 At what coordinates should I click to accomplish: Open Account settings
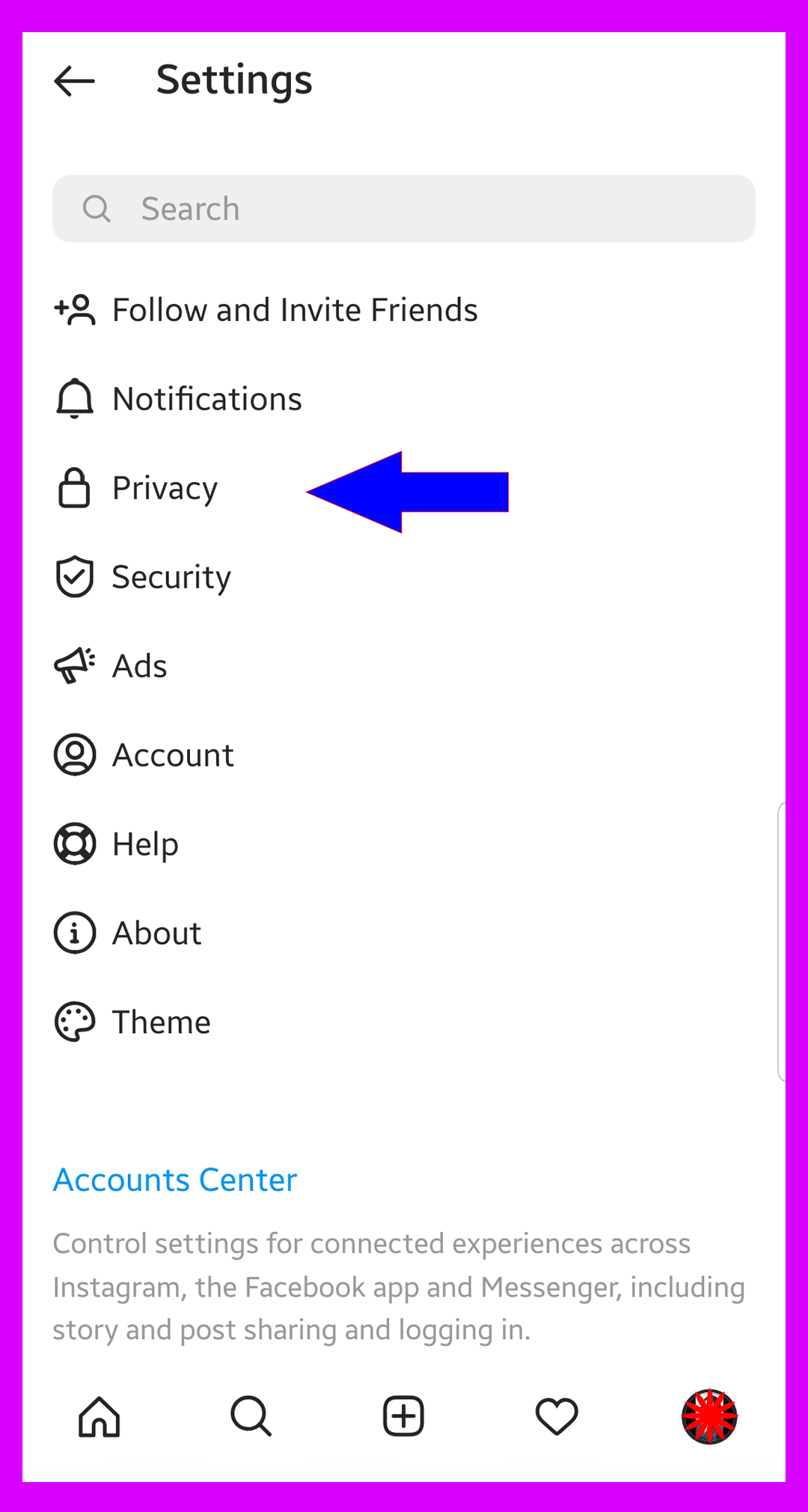pos(404,755)
